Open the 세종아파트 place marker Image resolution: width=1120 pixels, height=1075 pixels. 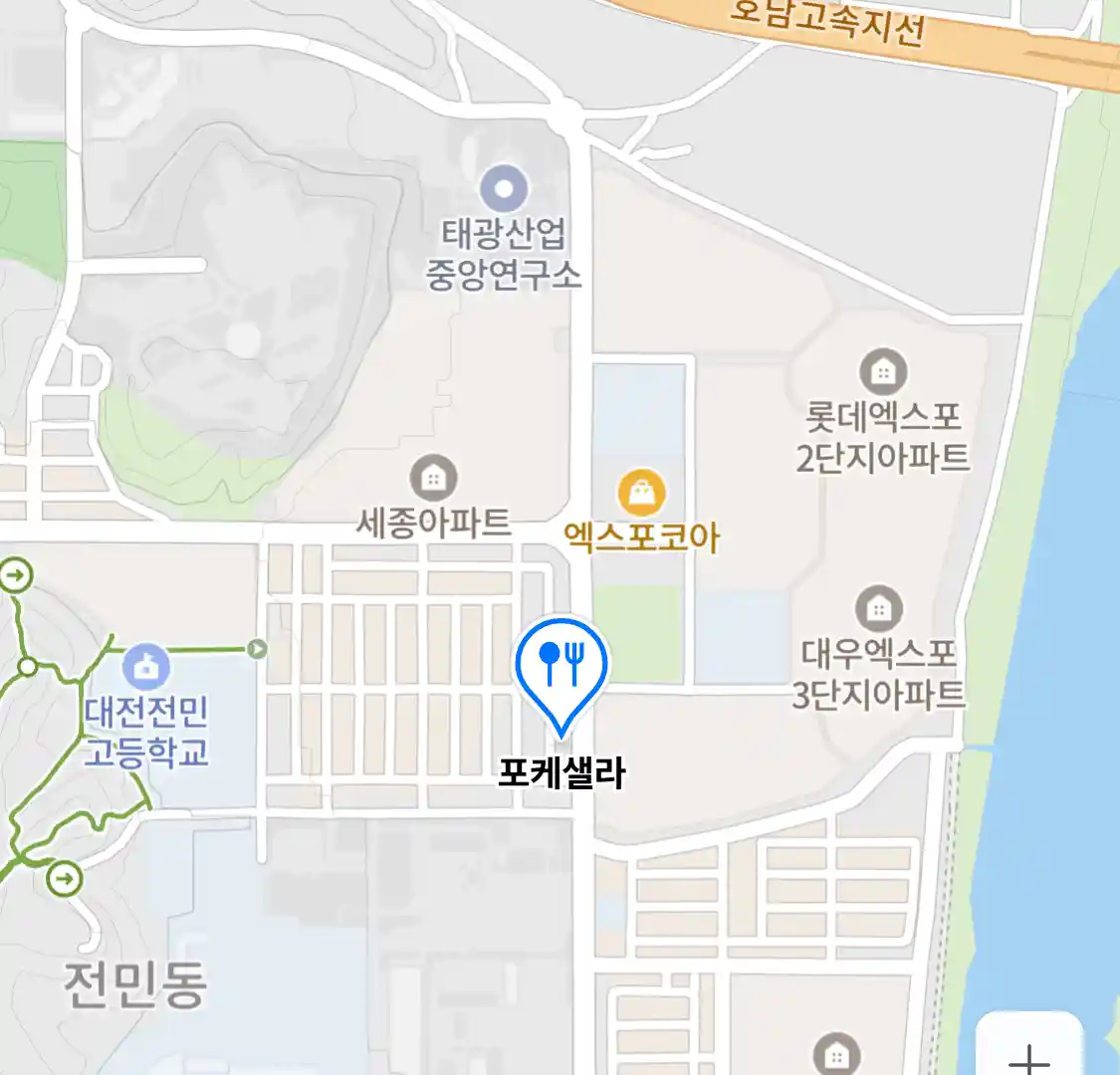tap(433, 479)
